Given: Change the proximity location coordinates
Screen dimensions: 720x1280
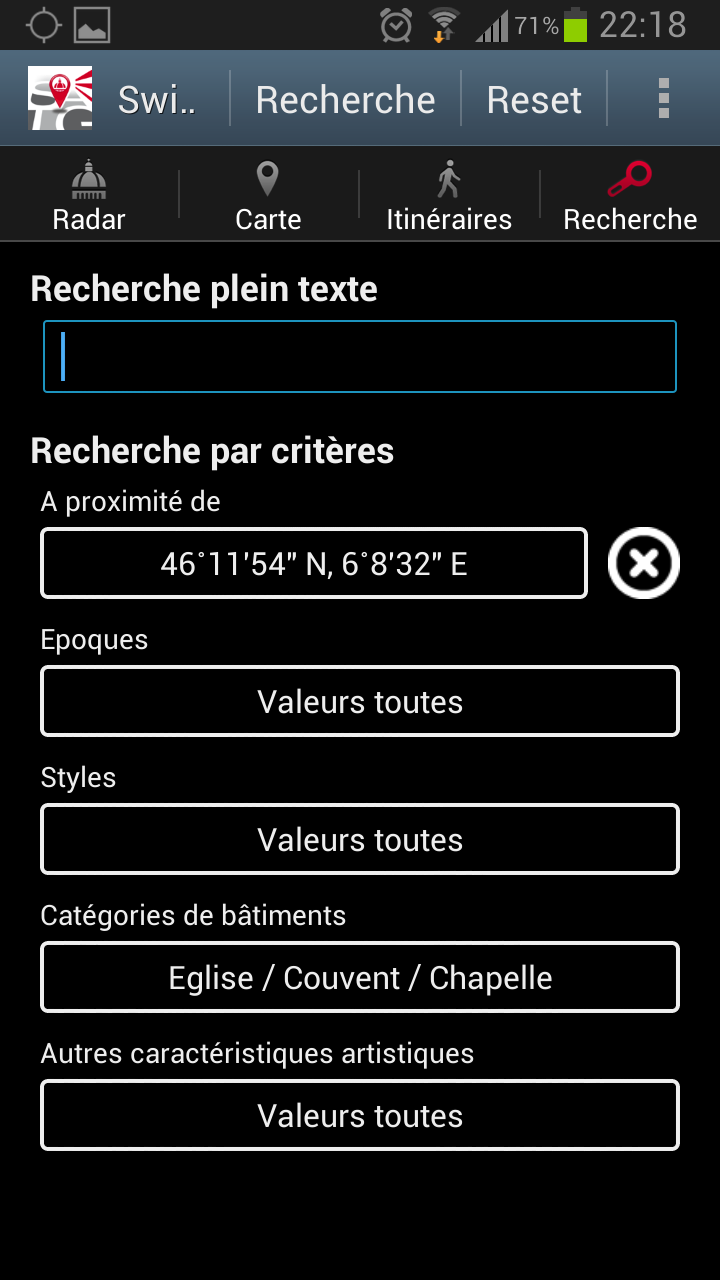Looking at the screenshot, I should [314, 564].
